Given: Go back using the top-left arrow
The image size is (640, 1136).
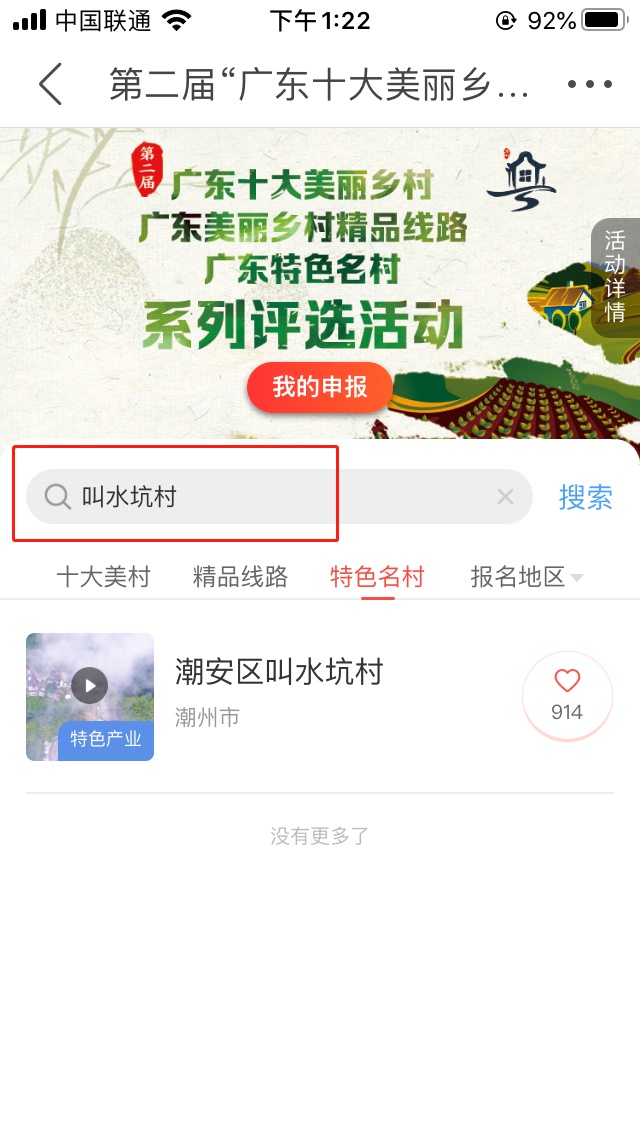Looking at the screenshot, I should pos(50,84).
